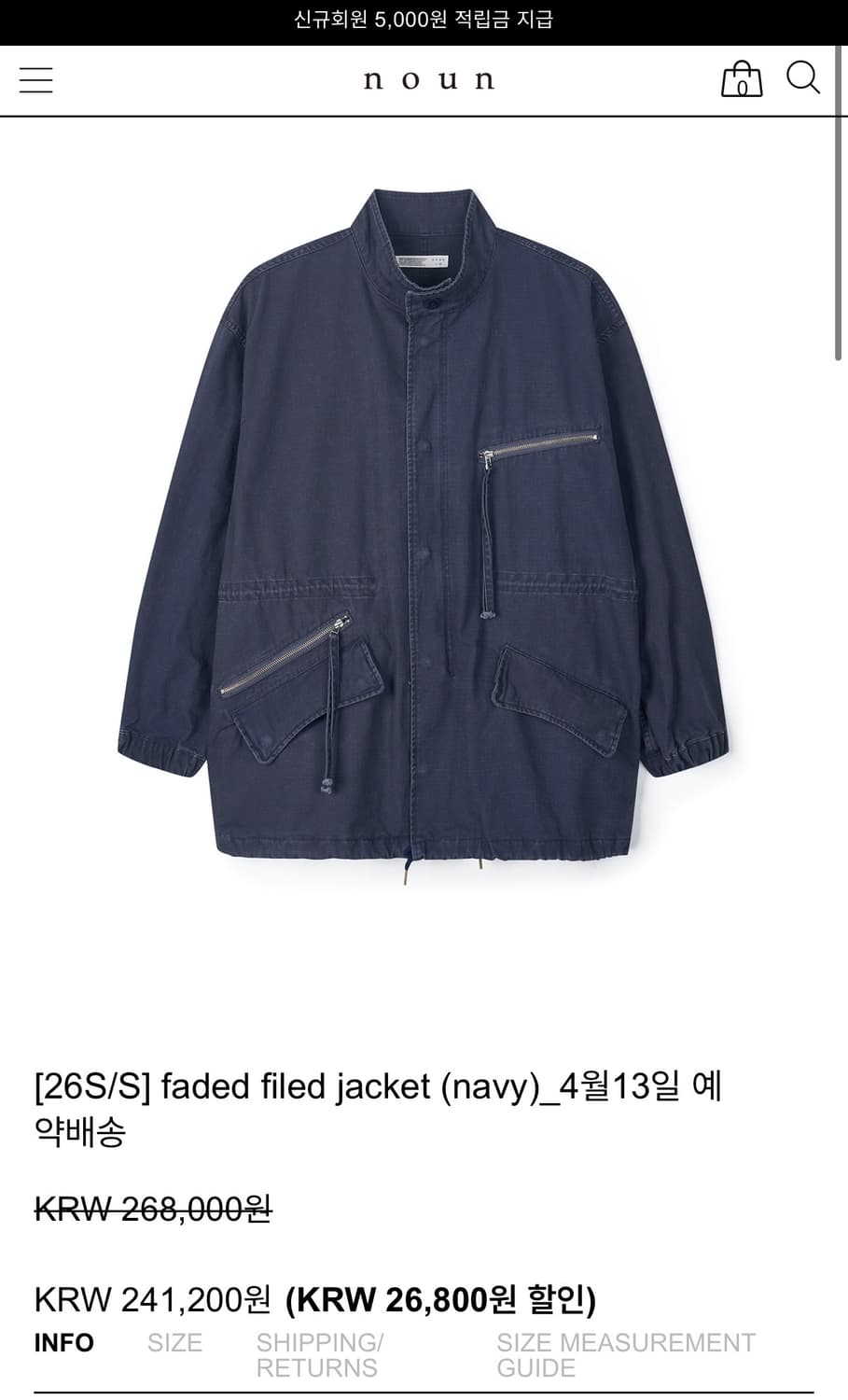
Task: Open the SIZE tab
Action: [x=174, y=1342]
